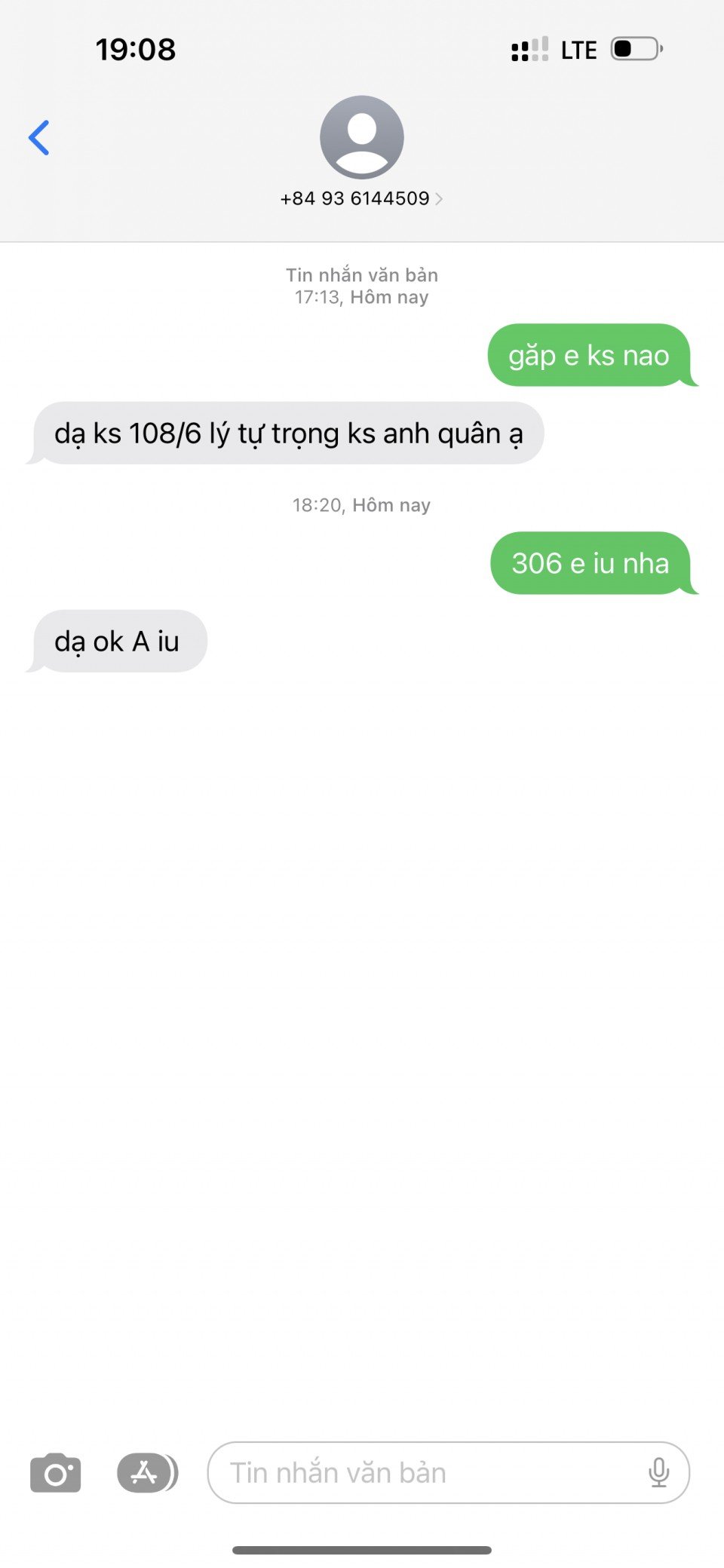Open the camera to attach a photo
This screenshot has width=724, height=1568.
pyautogui.click(x=55, y=1473)
